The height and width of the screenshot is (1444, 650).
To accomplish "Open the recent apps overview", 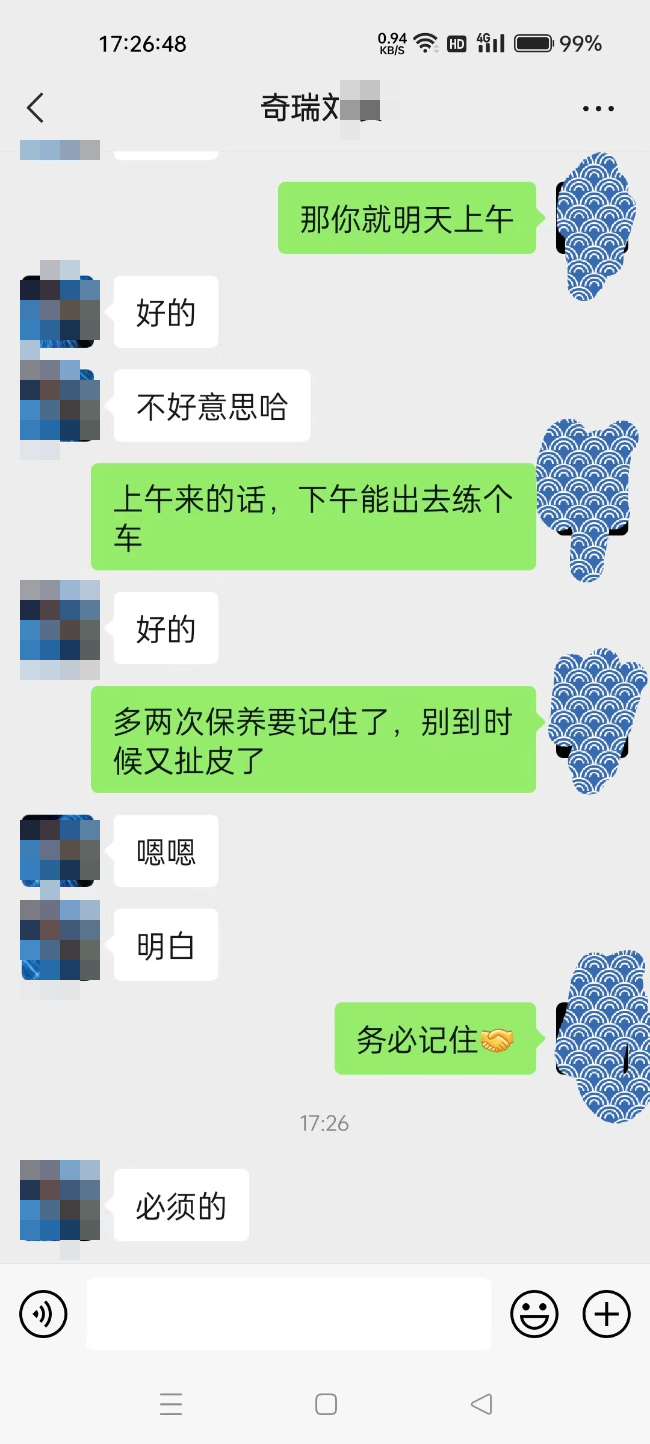I will coord(171,1404).
